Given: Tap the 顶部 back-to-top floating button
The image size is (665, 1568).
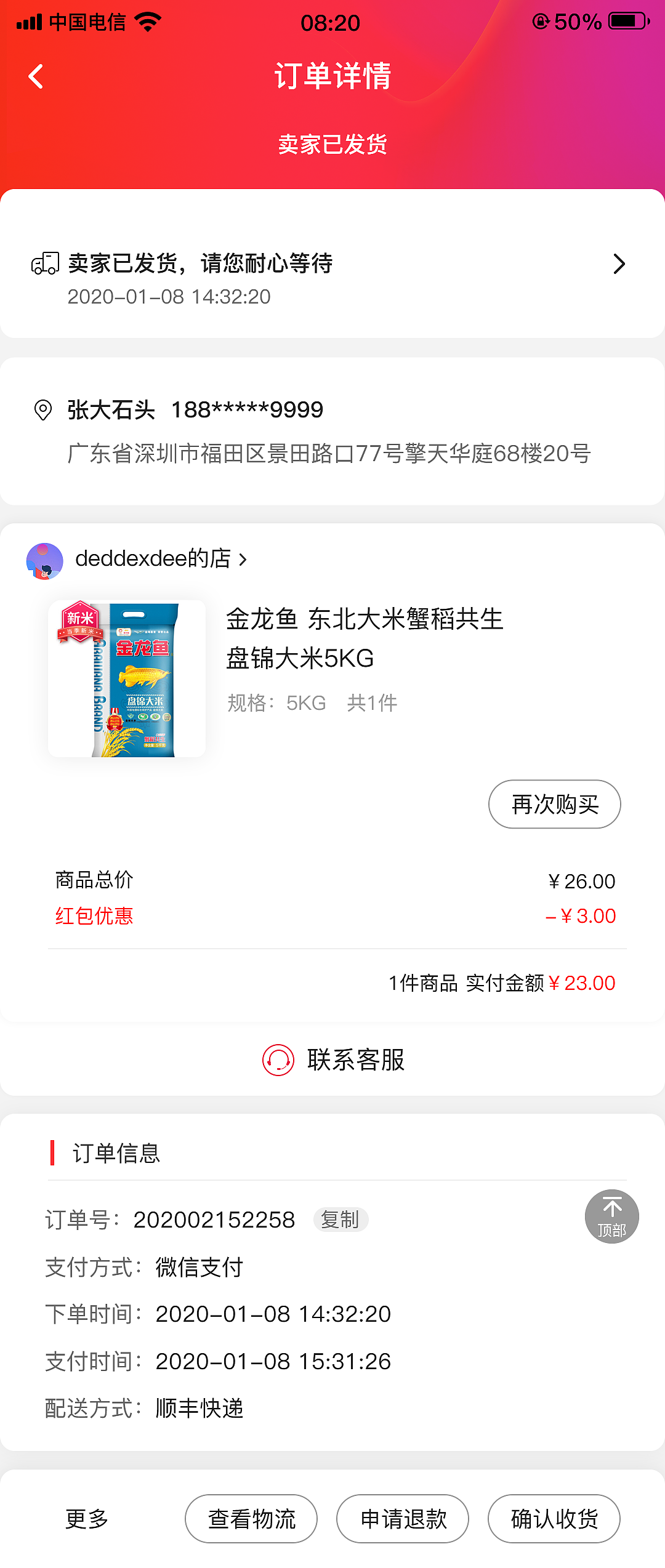Looking at the screenshot, I should click(x=613, y=1216).
